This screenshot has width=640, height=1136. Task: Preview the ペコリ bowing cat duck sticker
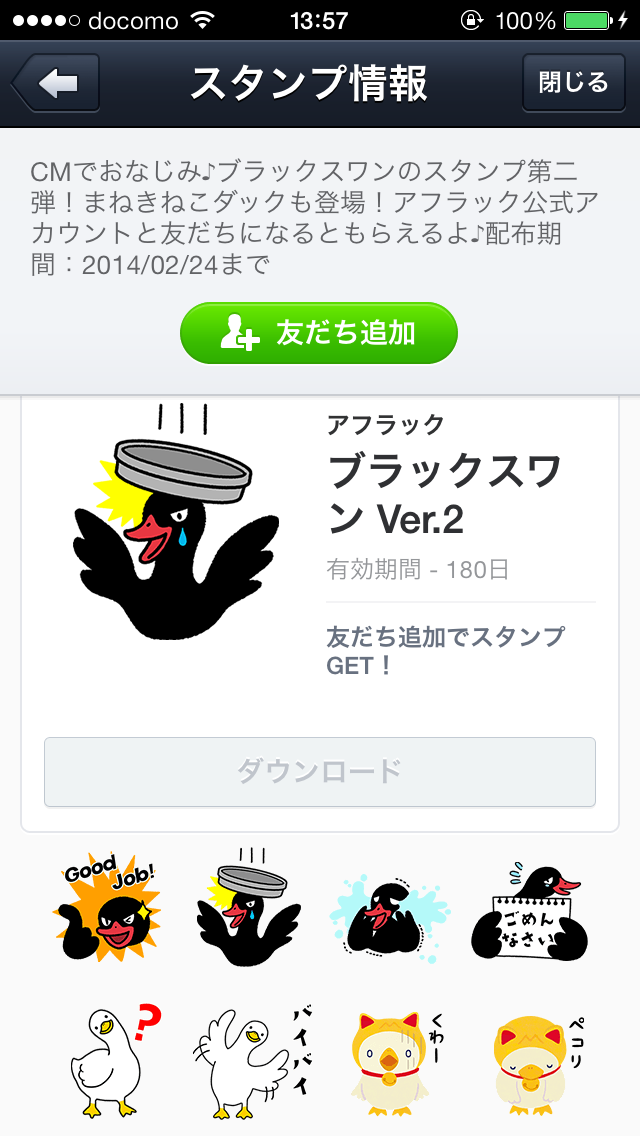531,1060
